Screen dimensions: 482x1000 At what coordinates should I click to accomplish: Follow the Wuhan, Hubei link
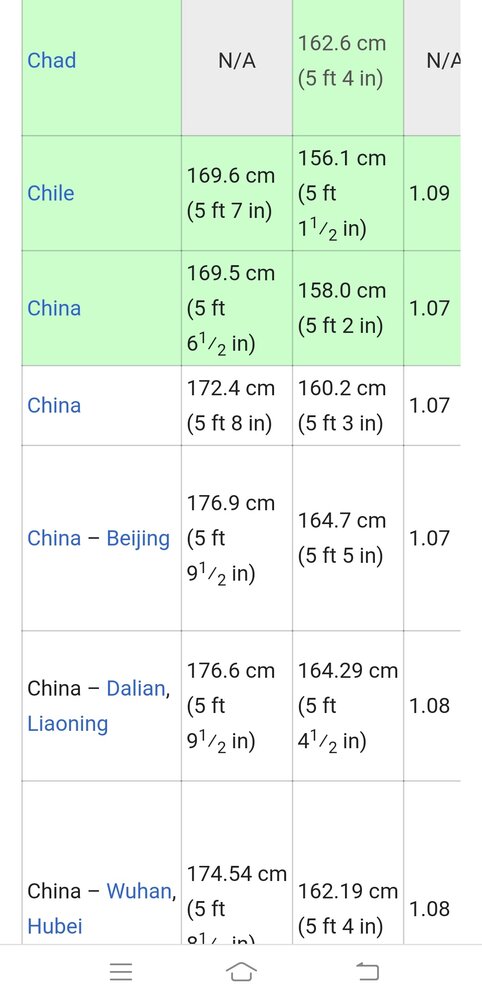(x=101, y=908)
